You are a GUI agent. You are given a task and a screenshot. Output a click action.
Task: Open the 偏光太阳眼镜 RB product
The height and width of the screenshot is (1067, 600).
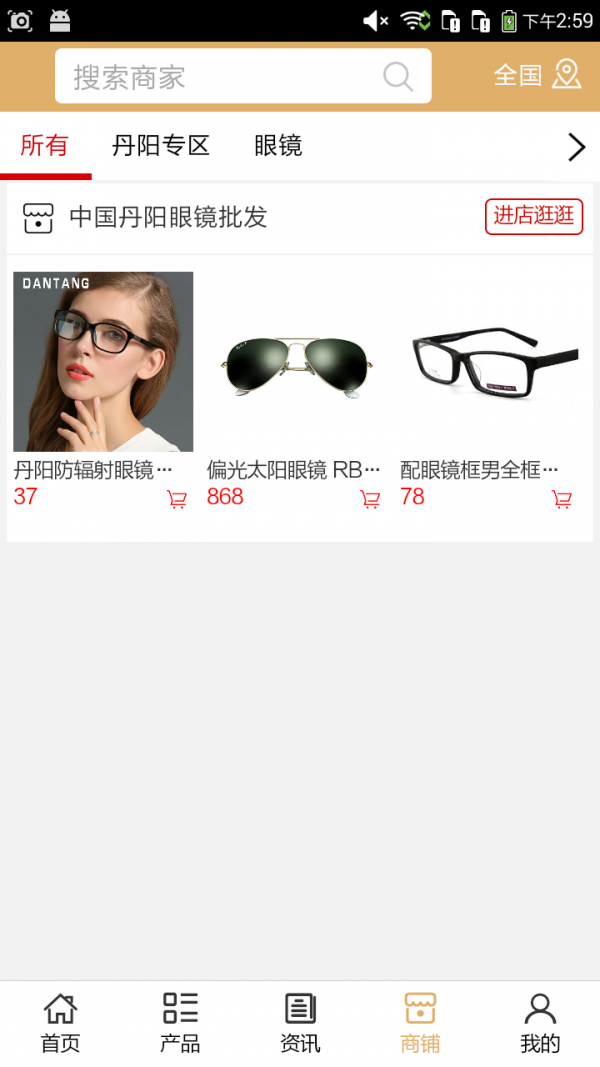coord(295,362)
